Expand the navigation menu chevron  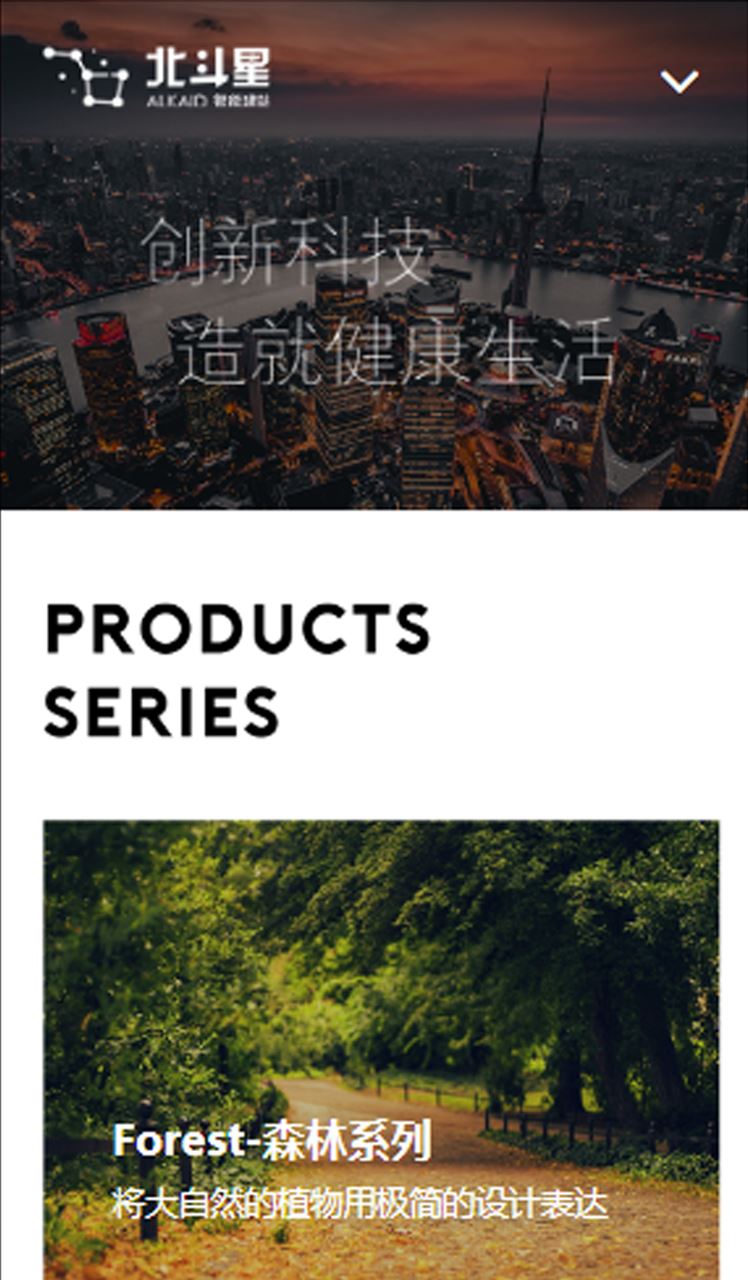click(x=679, y=81)
